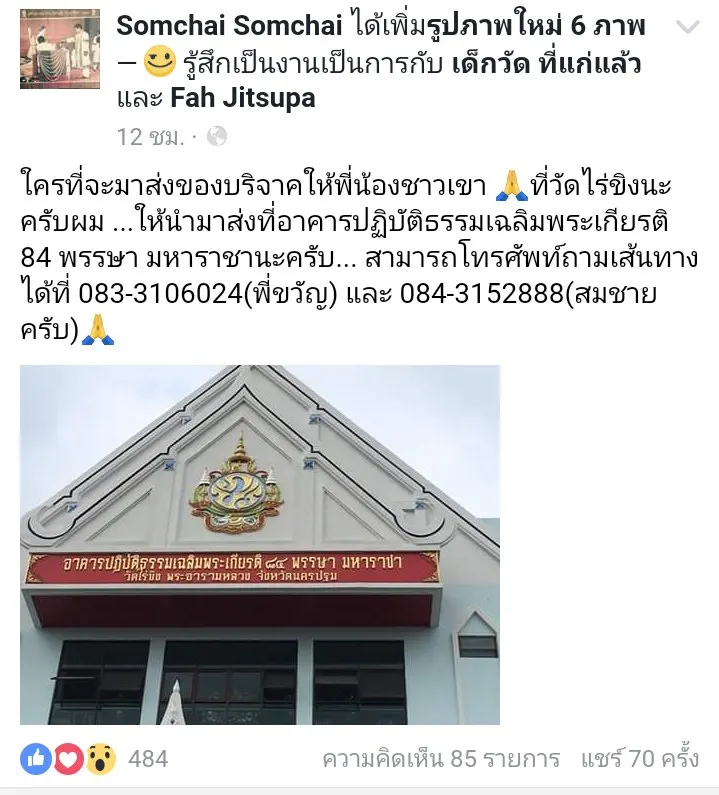View the 70 shares (แชร์)
Screen dimensions: 719x795
(x=639, y=759)
